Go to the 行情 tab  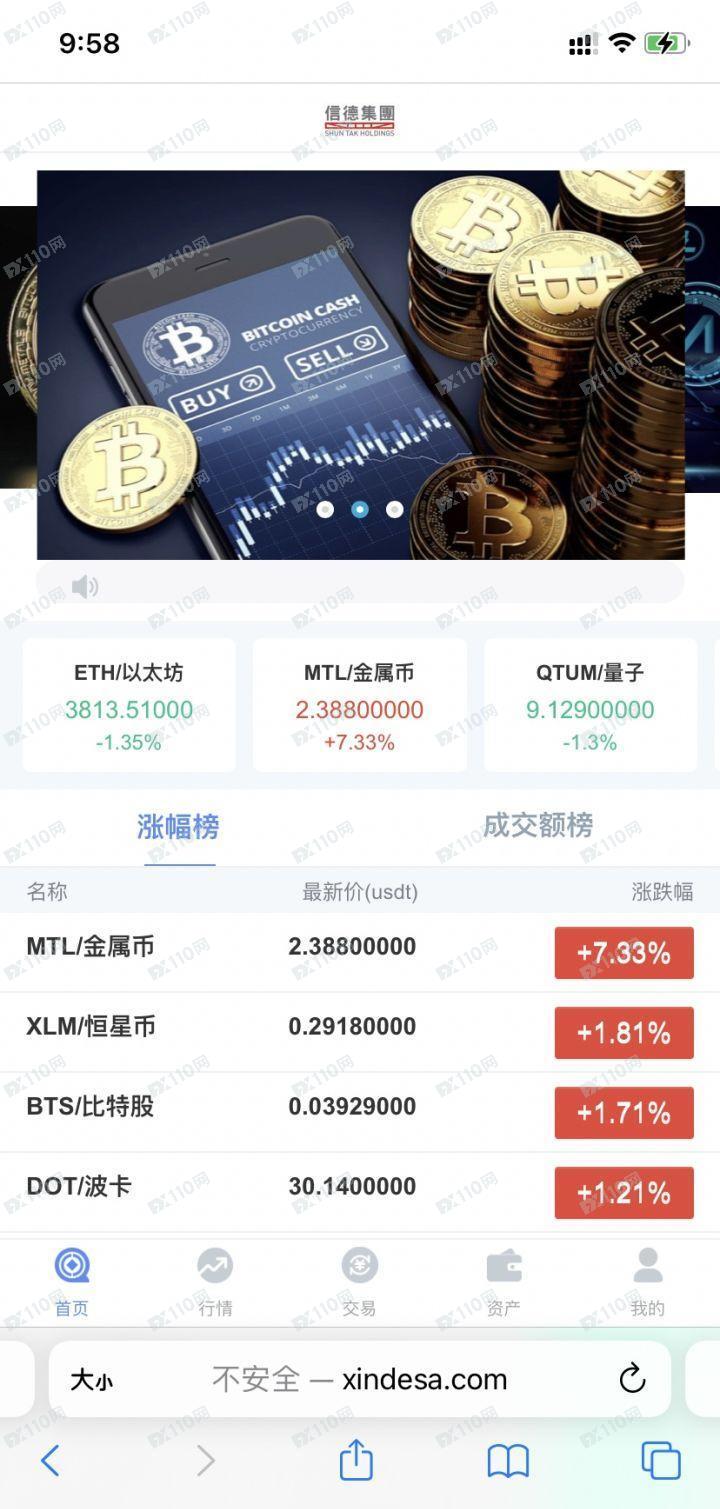[215, 1282]
